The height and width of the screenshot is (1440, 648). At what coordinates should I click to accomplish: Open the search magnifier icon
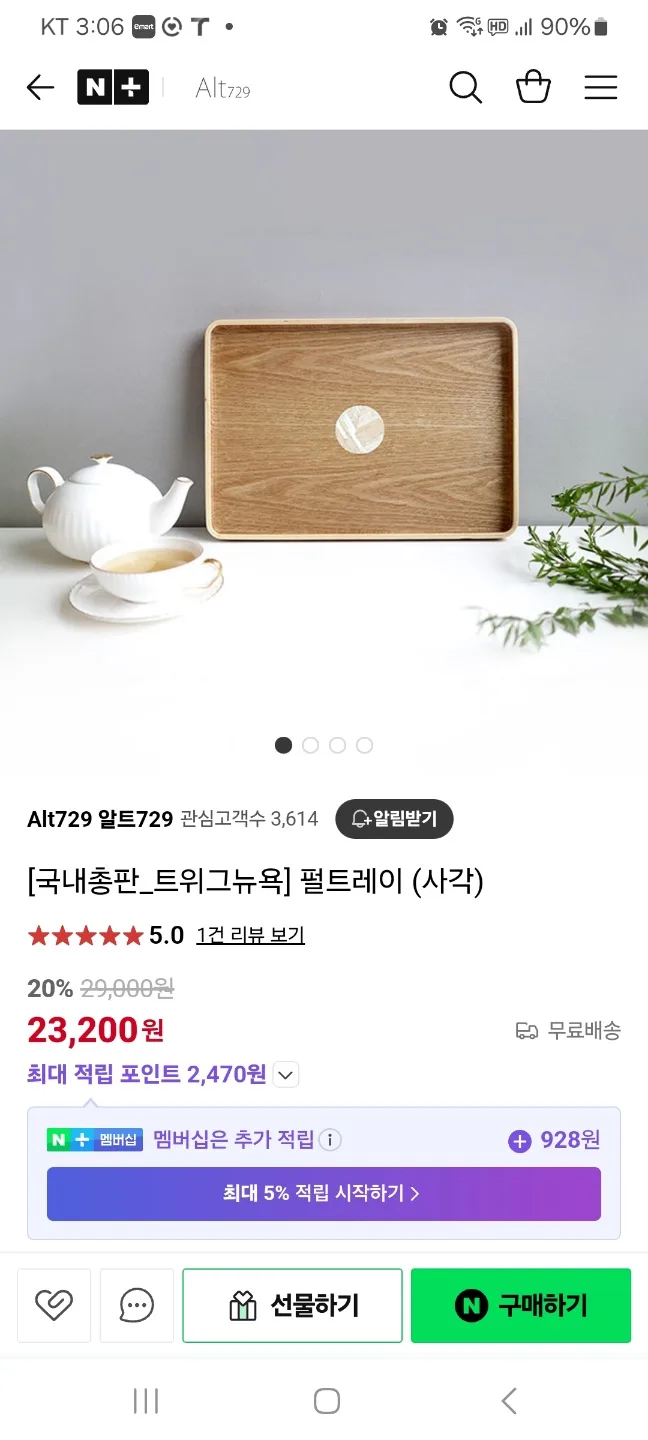[x=465, y=88]
